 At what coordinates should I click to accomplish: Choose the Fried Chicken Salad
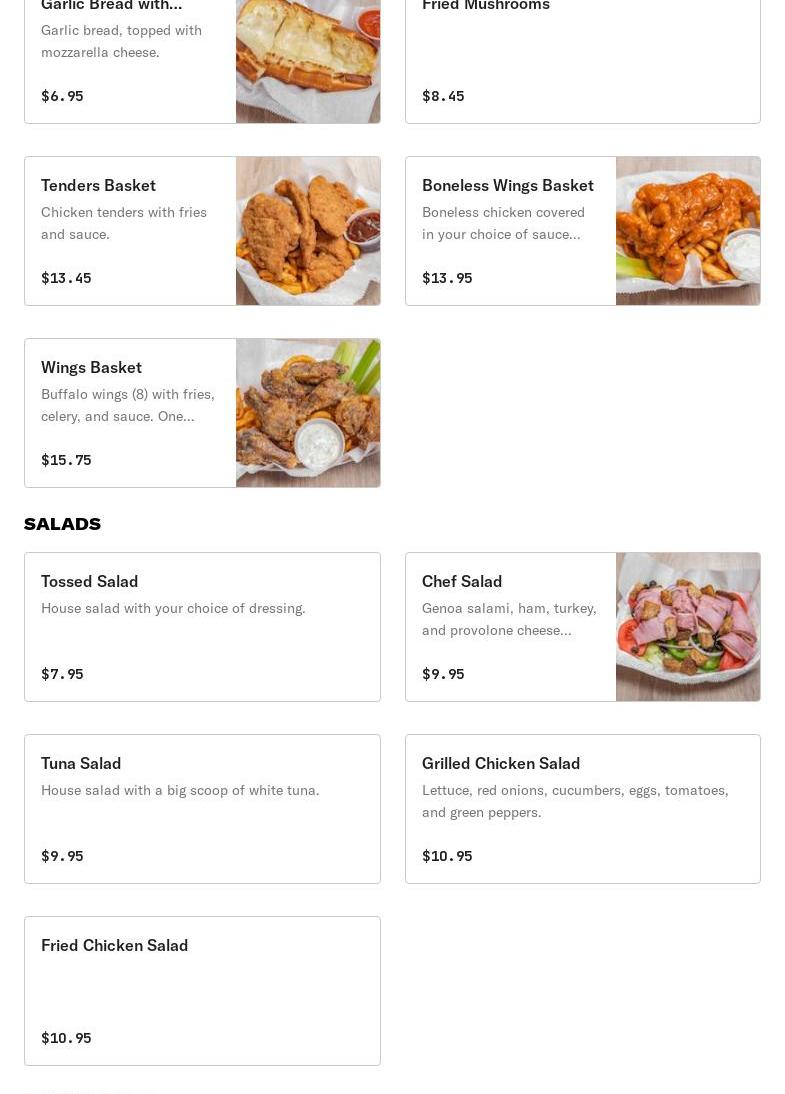[x=202, y=991]
